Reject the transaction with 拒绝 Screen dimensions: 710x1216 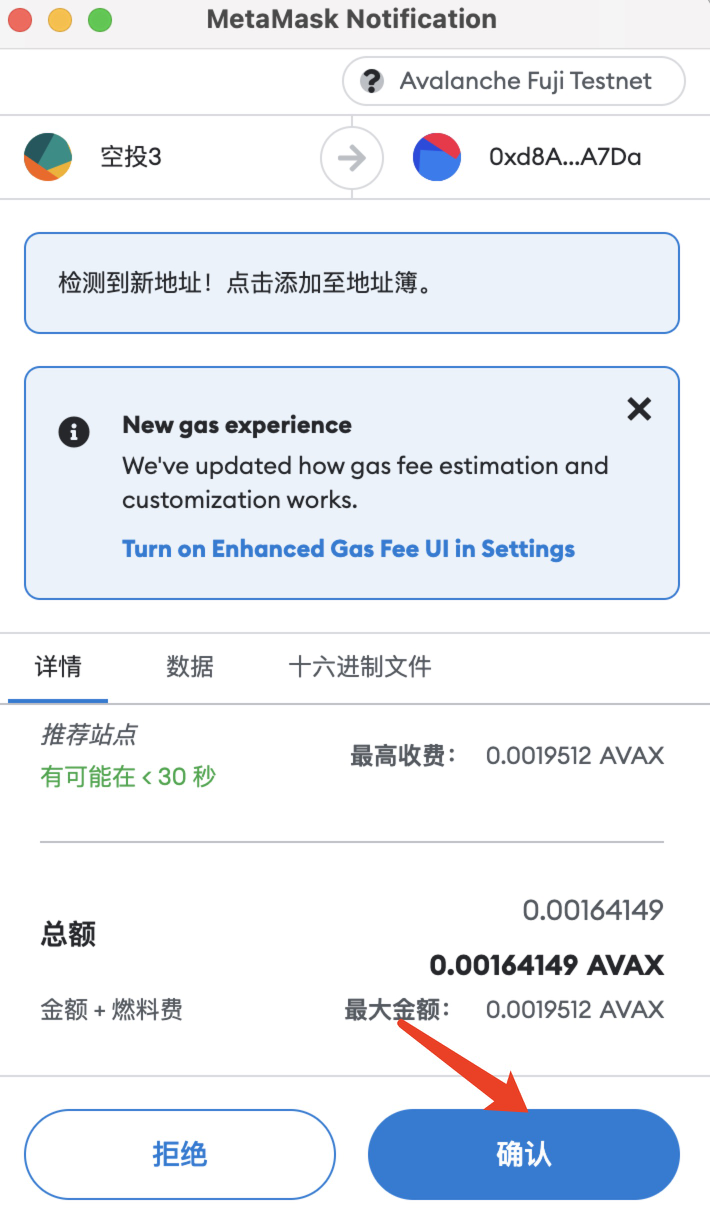[x=180, y=1154]
